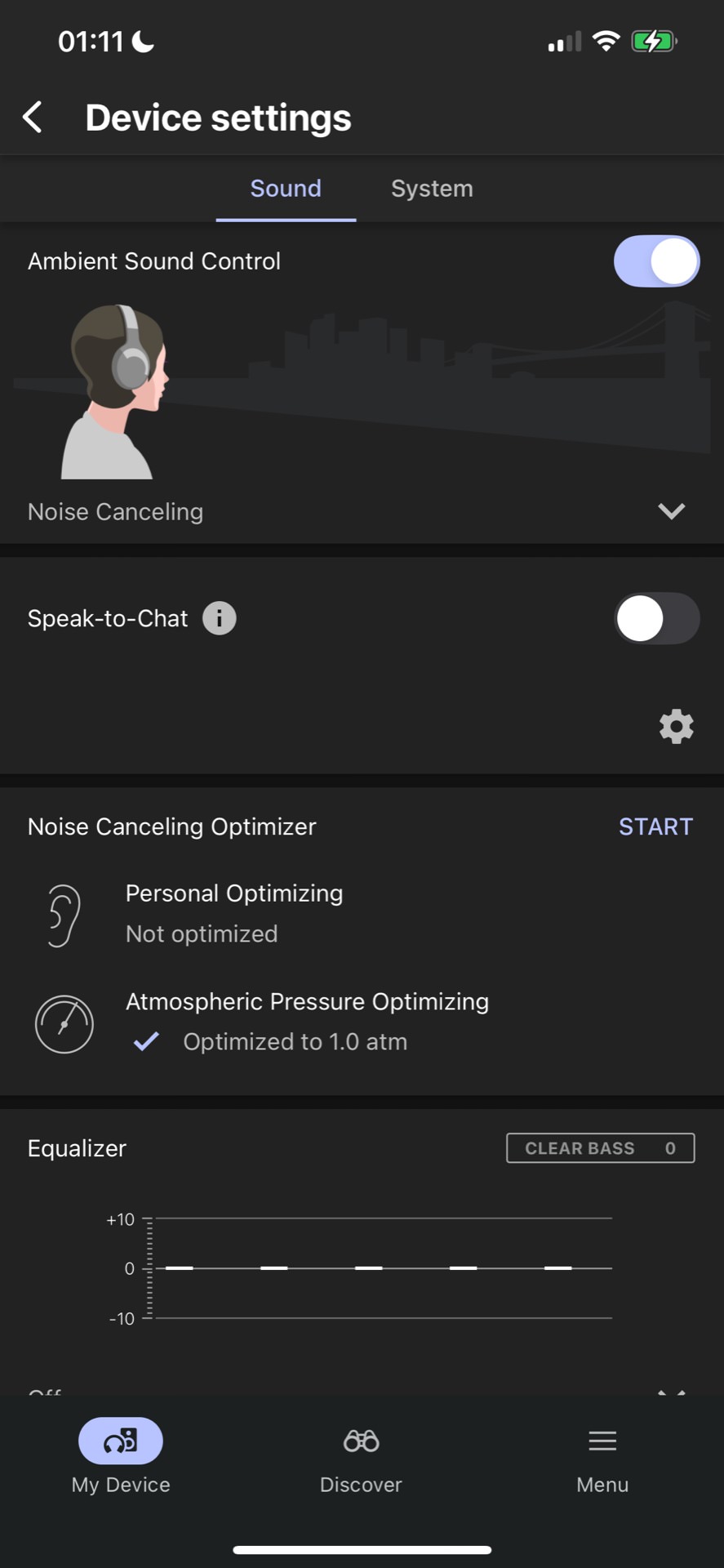Start the Noise Canceling Optimizer
The image size is (724, 1568).
pos(655,826)
